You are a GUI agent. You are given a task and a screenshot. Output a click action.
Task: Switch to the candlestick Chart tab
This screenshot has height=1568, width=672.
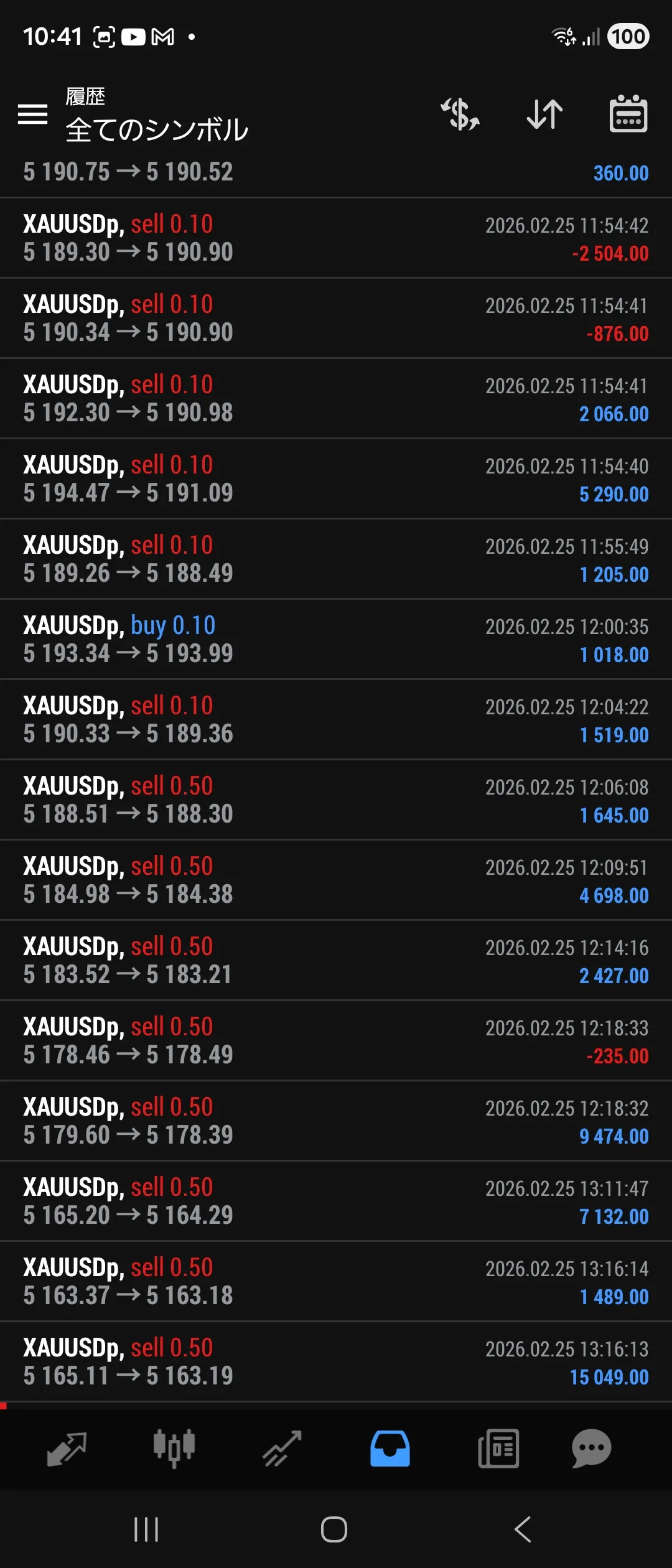coord(174,1449)
